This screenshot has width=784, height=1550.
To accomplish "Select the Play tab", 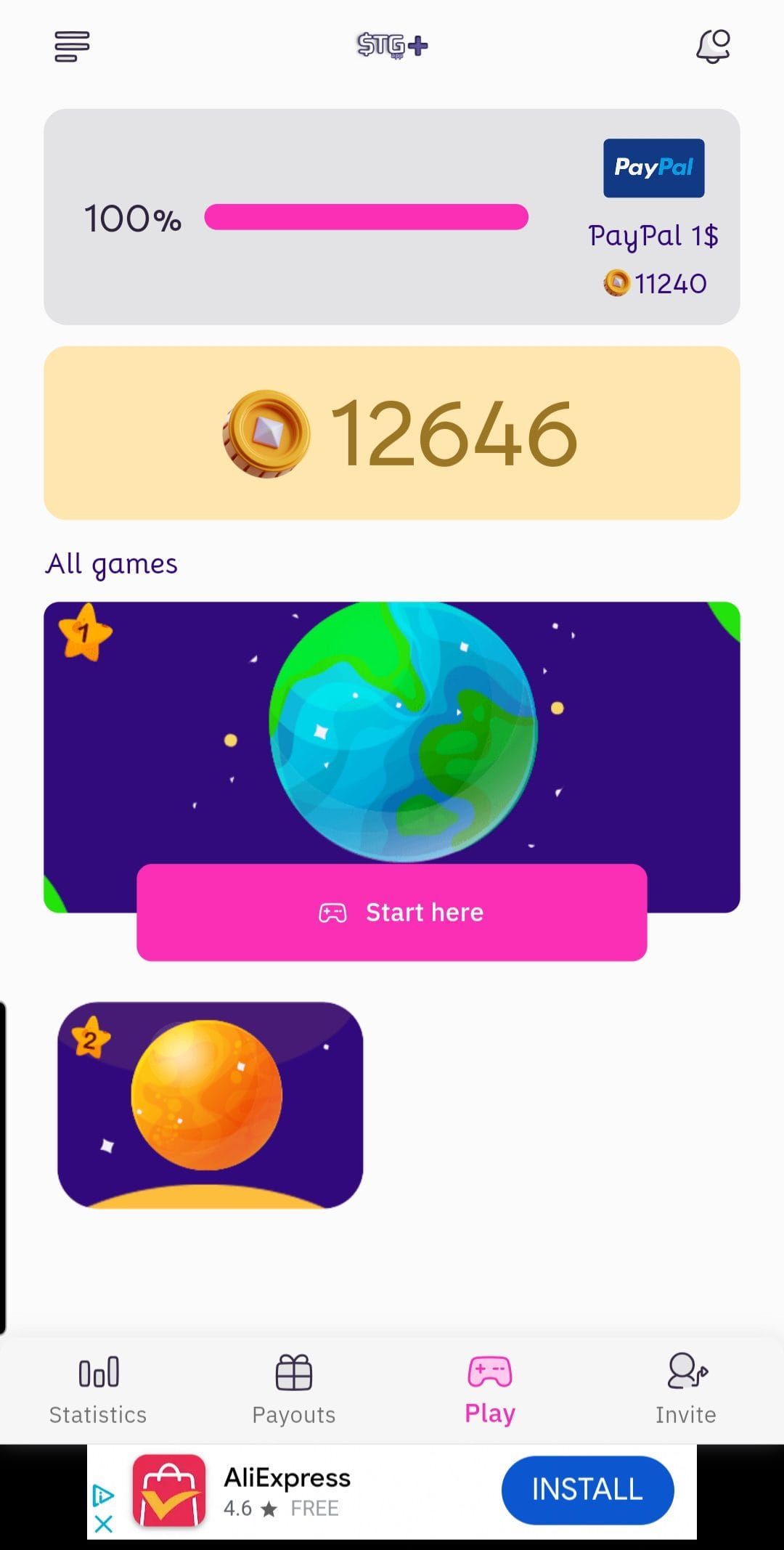I will pos(490,1390).
